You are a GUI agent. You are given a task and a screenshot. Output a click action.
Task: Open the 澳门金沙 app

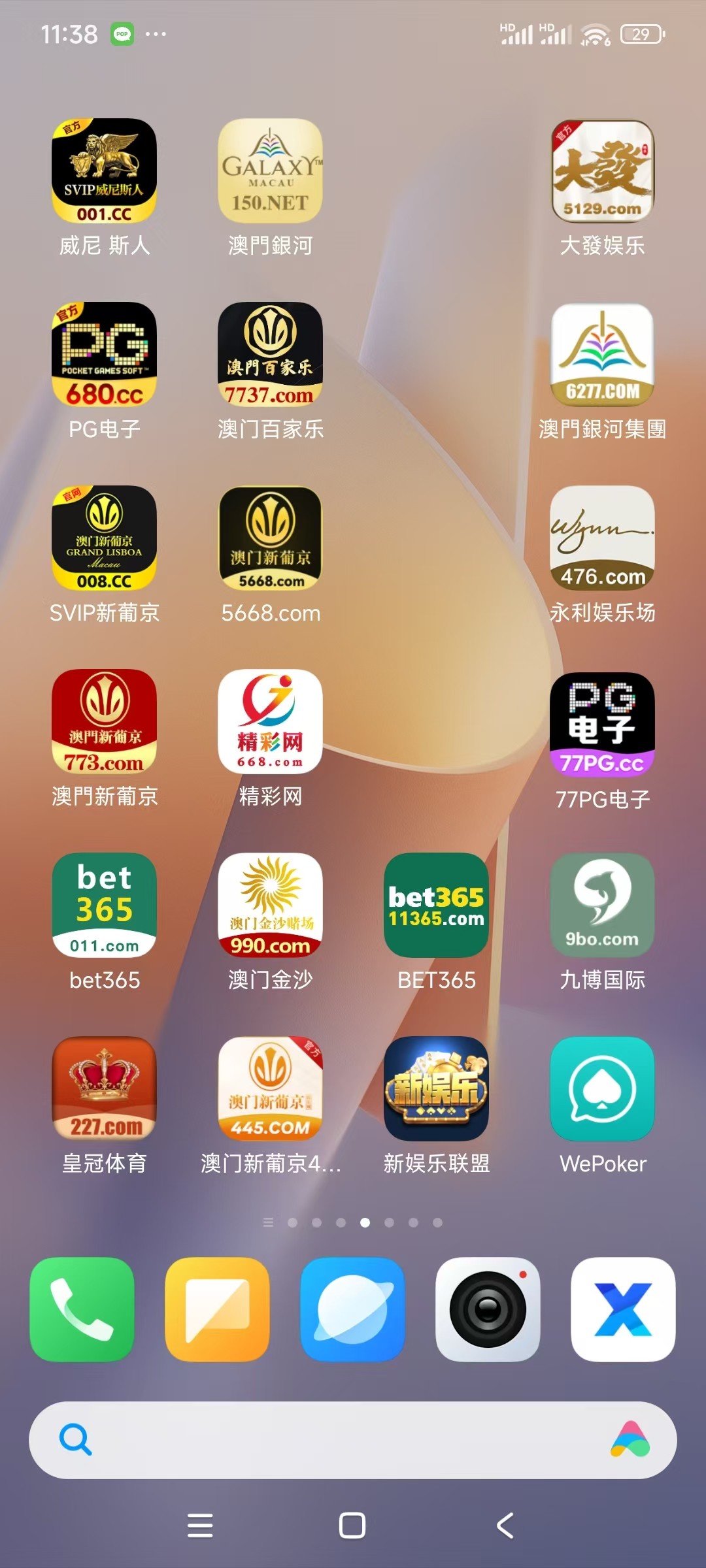pyautogui.click(x=270, y=906)
